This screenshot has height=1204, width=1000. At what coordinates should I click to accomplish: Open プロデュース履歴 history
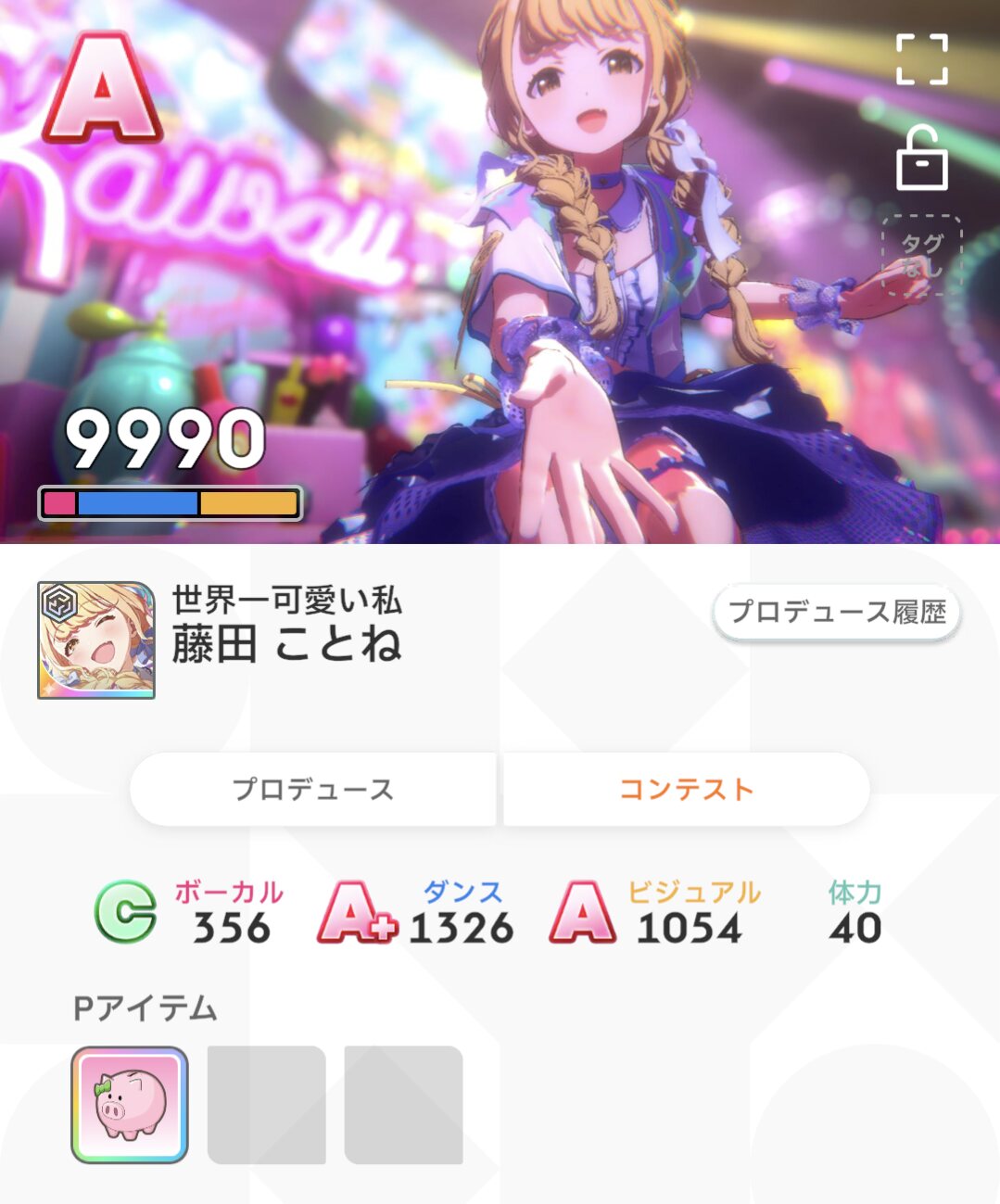(x=836, y=613)
